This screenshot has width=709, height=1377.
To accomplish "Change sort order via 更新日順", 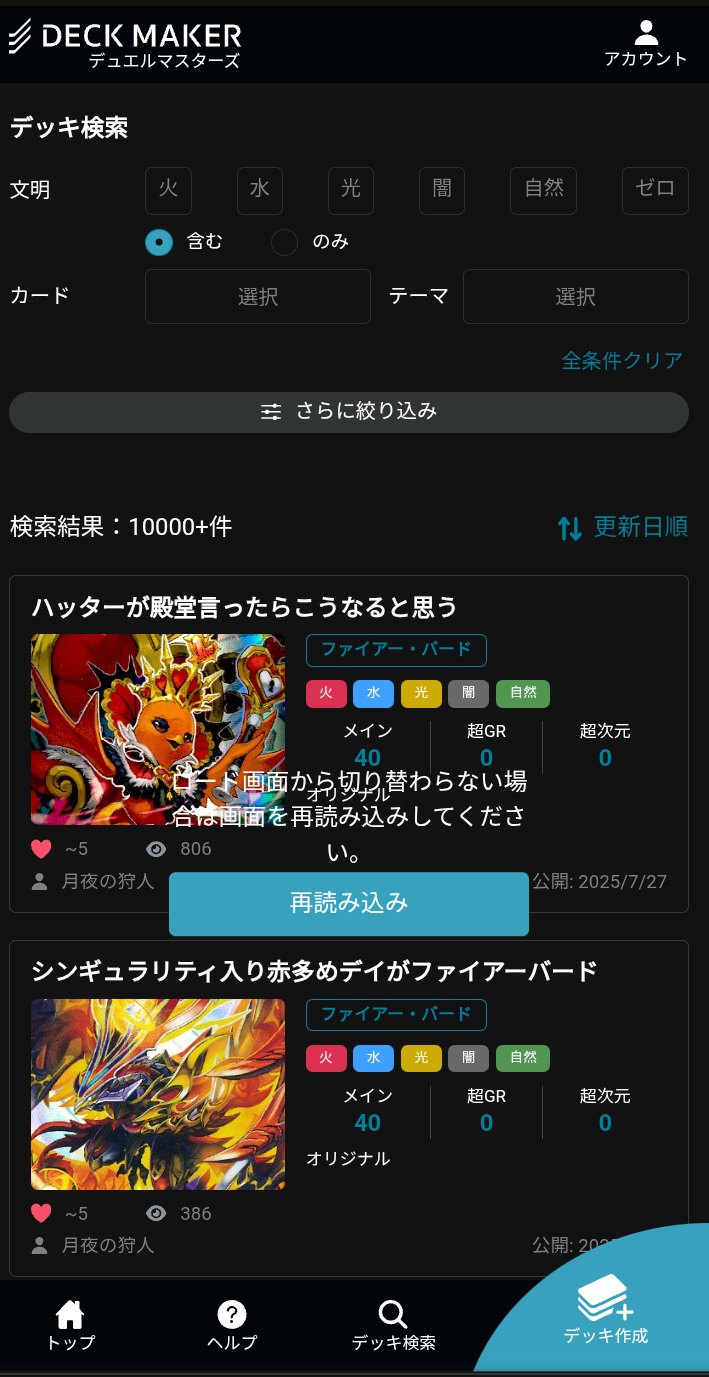I will (623, 527).
